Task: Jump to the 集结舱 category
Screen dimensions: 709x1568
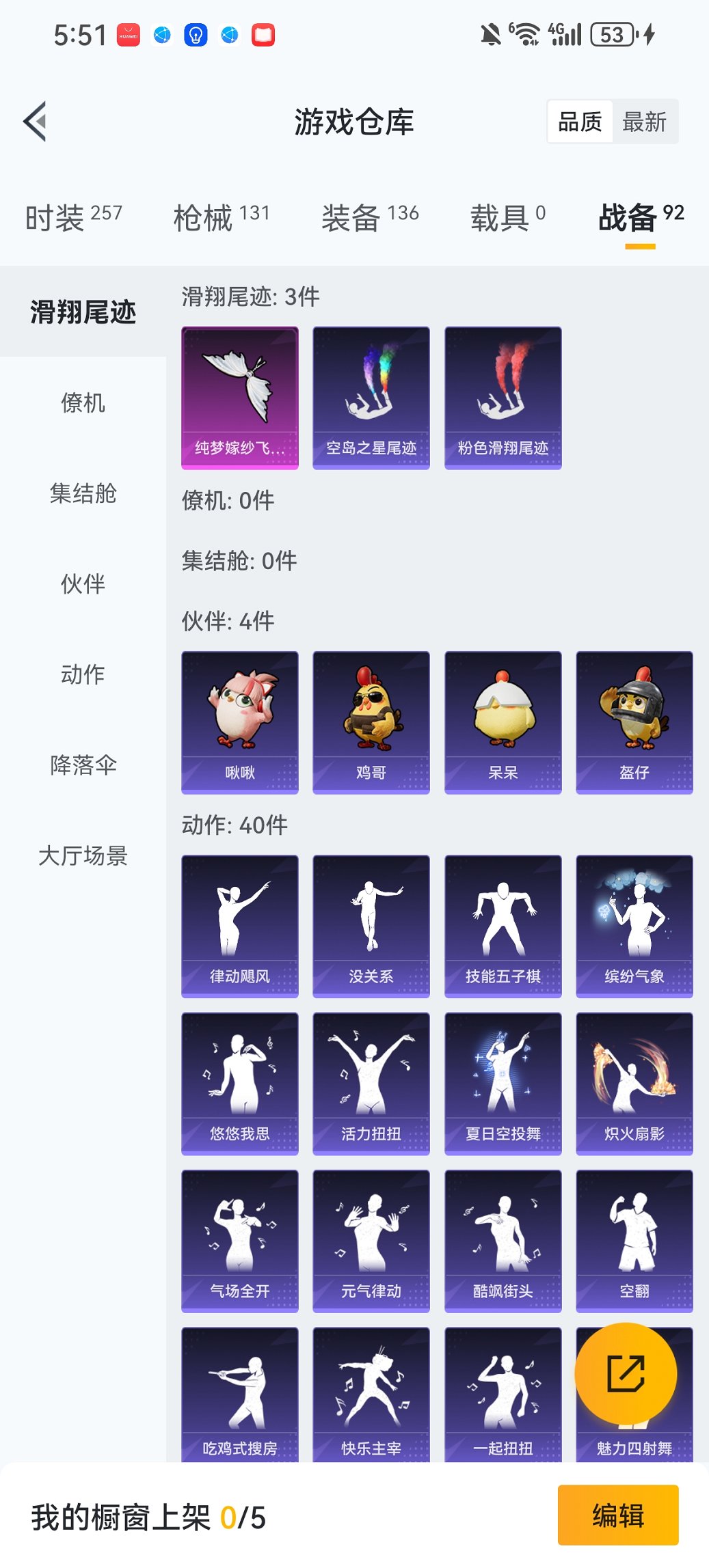Action: click(x=83, y=493)
